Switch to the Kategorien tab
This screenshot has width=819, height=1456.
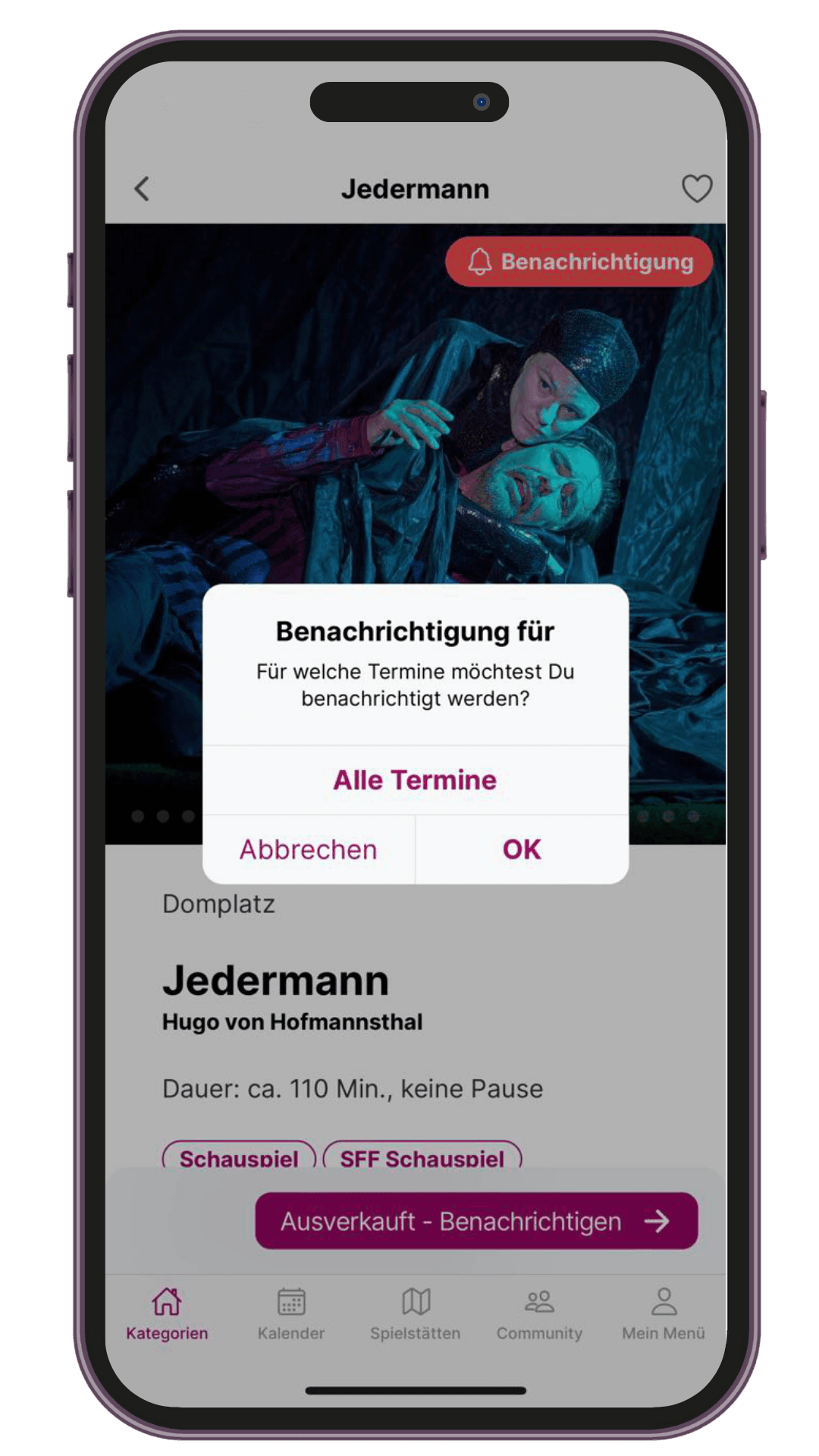(167, 1313)
